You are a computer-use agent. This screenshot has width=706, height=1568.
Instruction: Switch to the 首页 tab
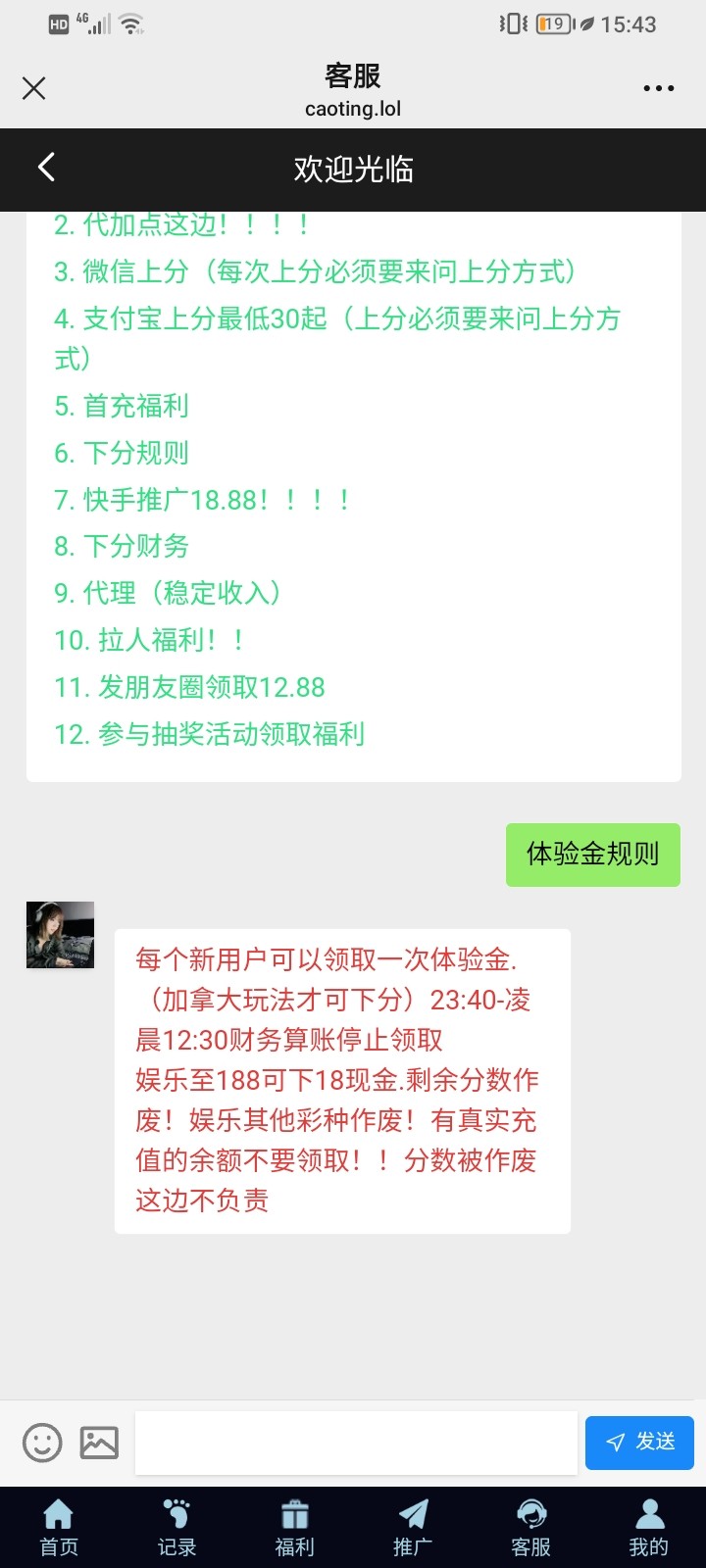pos(59,1527)
